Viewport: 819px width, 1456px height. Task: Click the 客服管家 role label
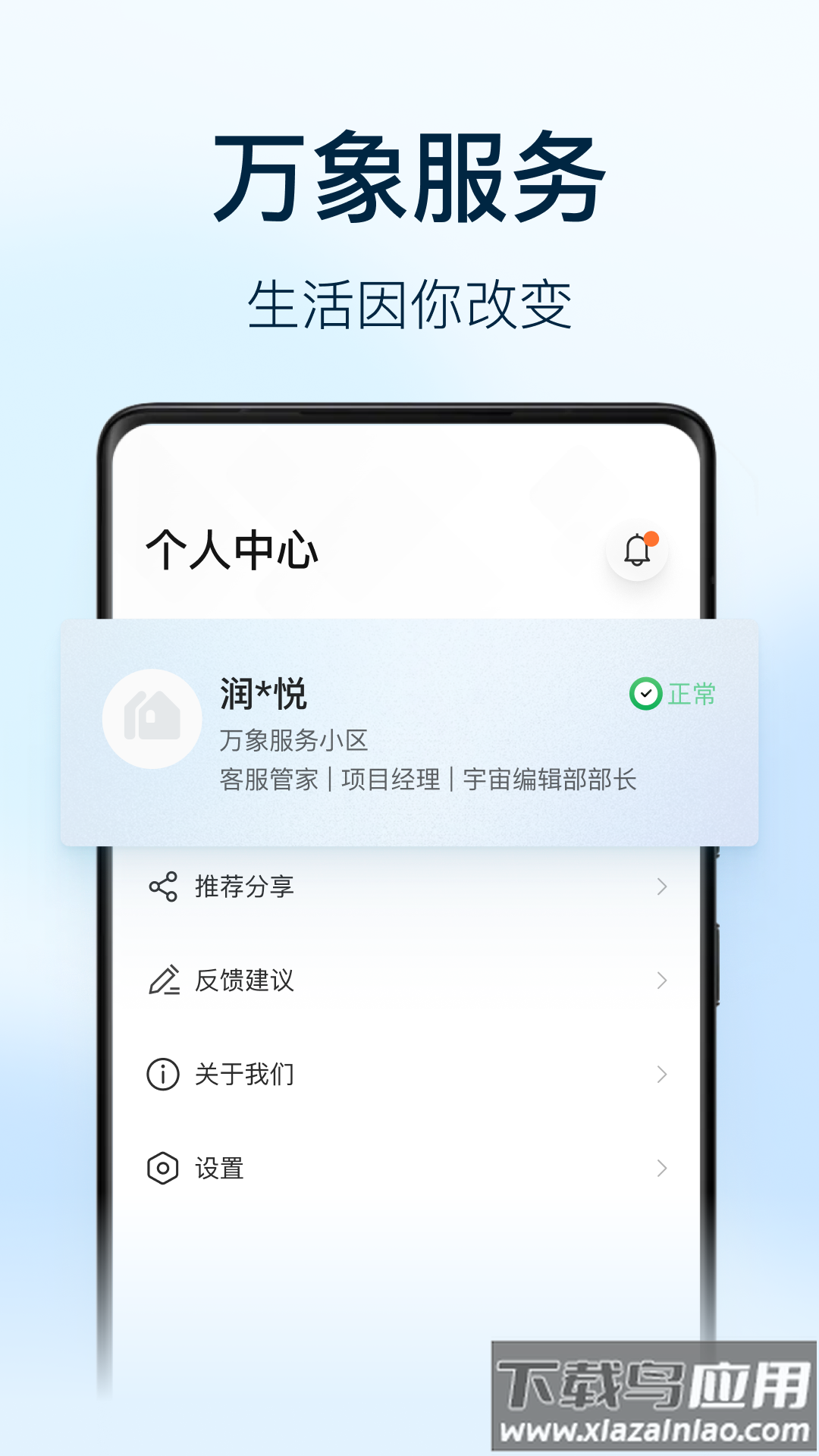(x=267, y=780)
